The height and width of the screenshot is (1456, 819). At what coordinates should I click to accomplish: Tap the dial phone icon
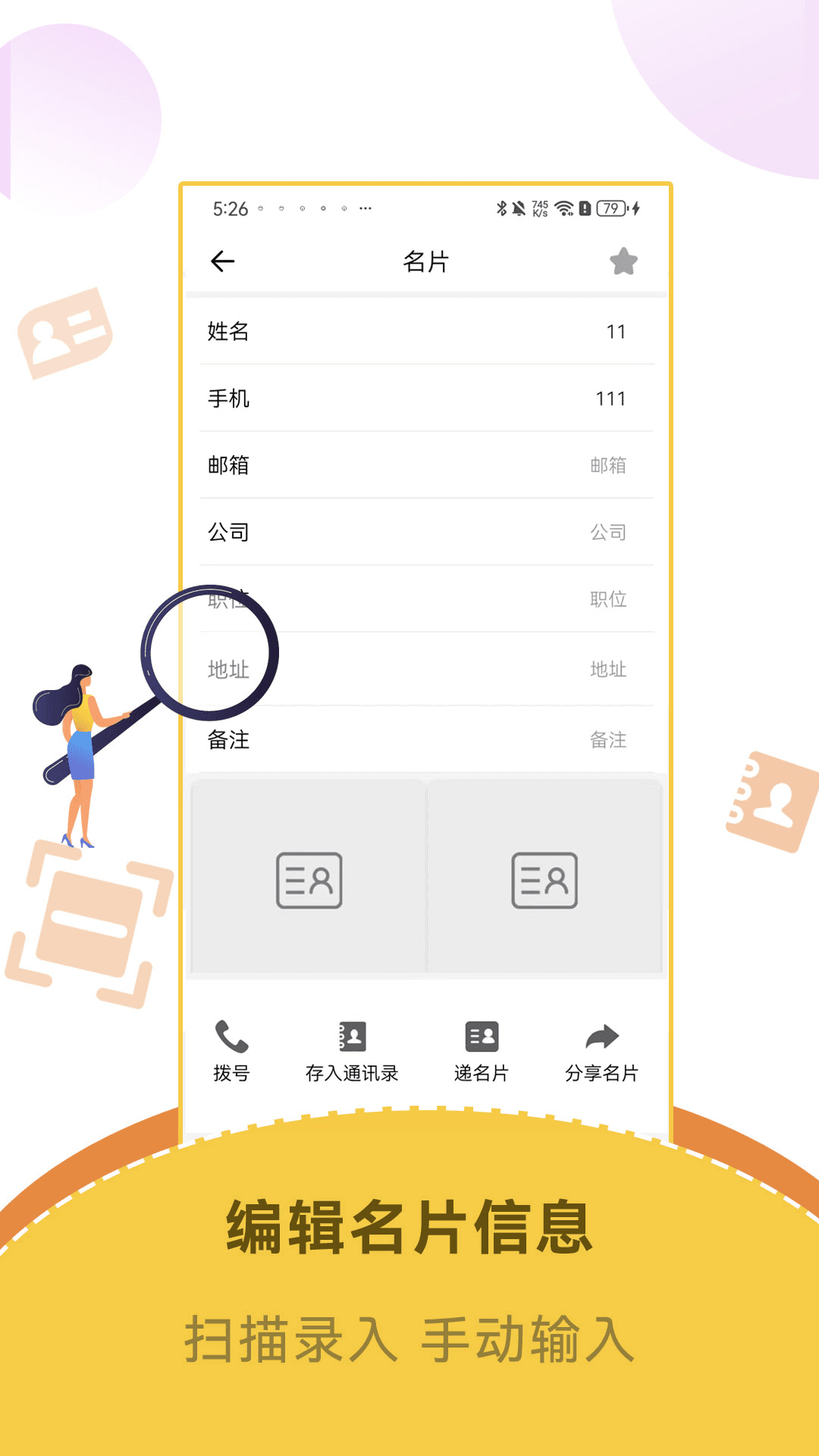230,1037
